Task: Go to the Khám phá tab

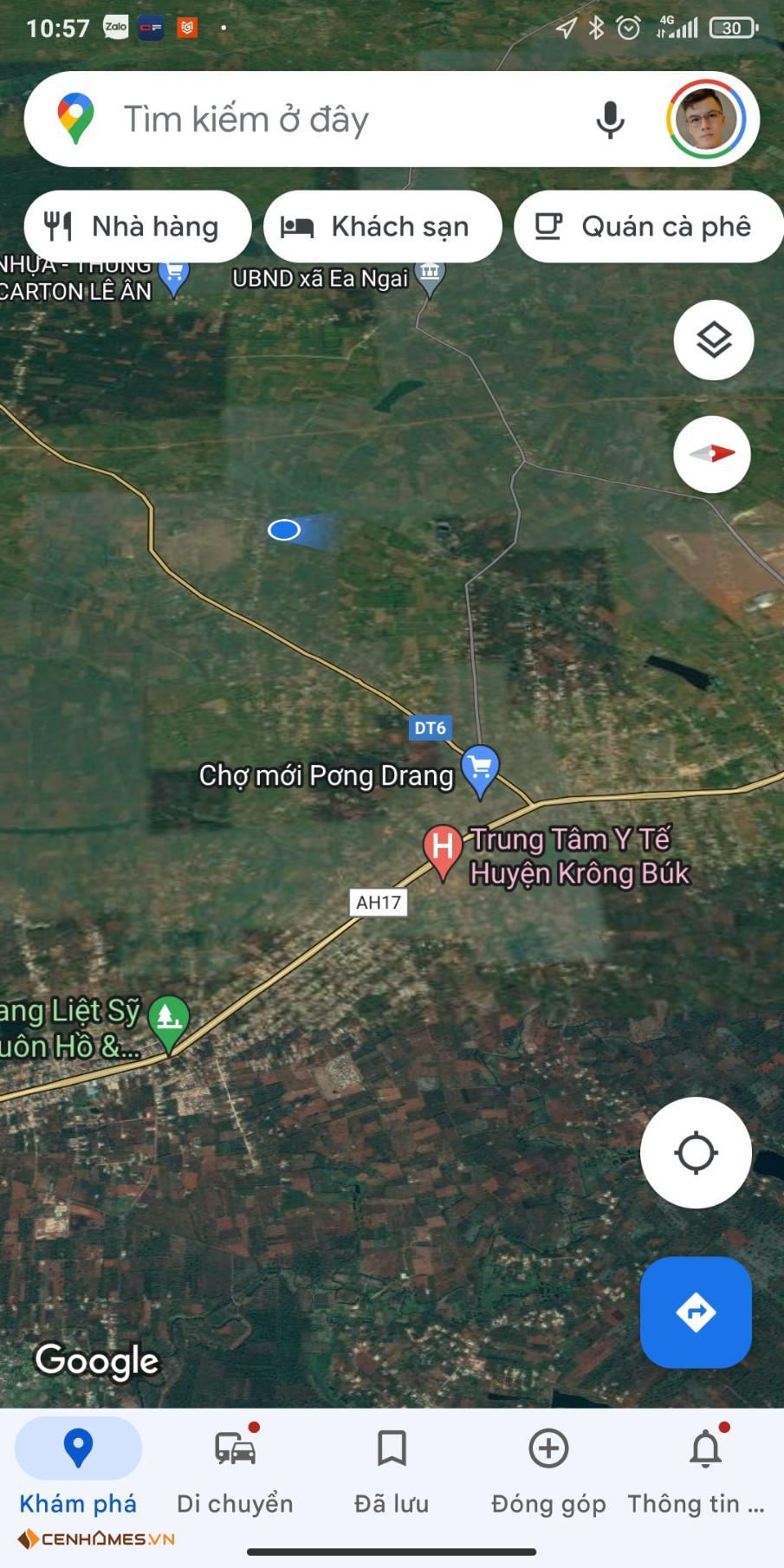Action: tap(78, 1470)
